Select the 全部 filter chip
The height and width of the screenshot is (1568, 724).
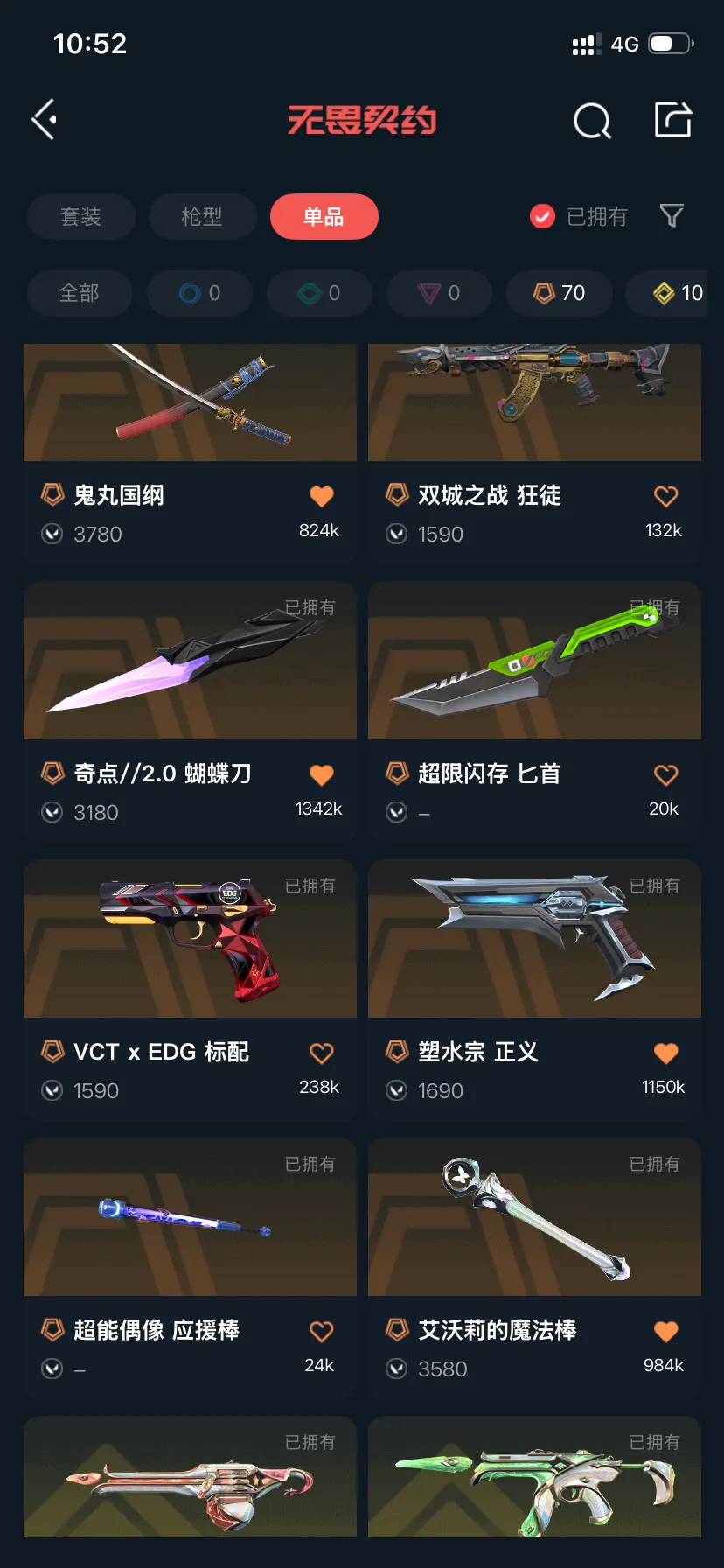79,293
